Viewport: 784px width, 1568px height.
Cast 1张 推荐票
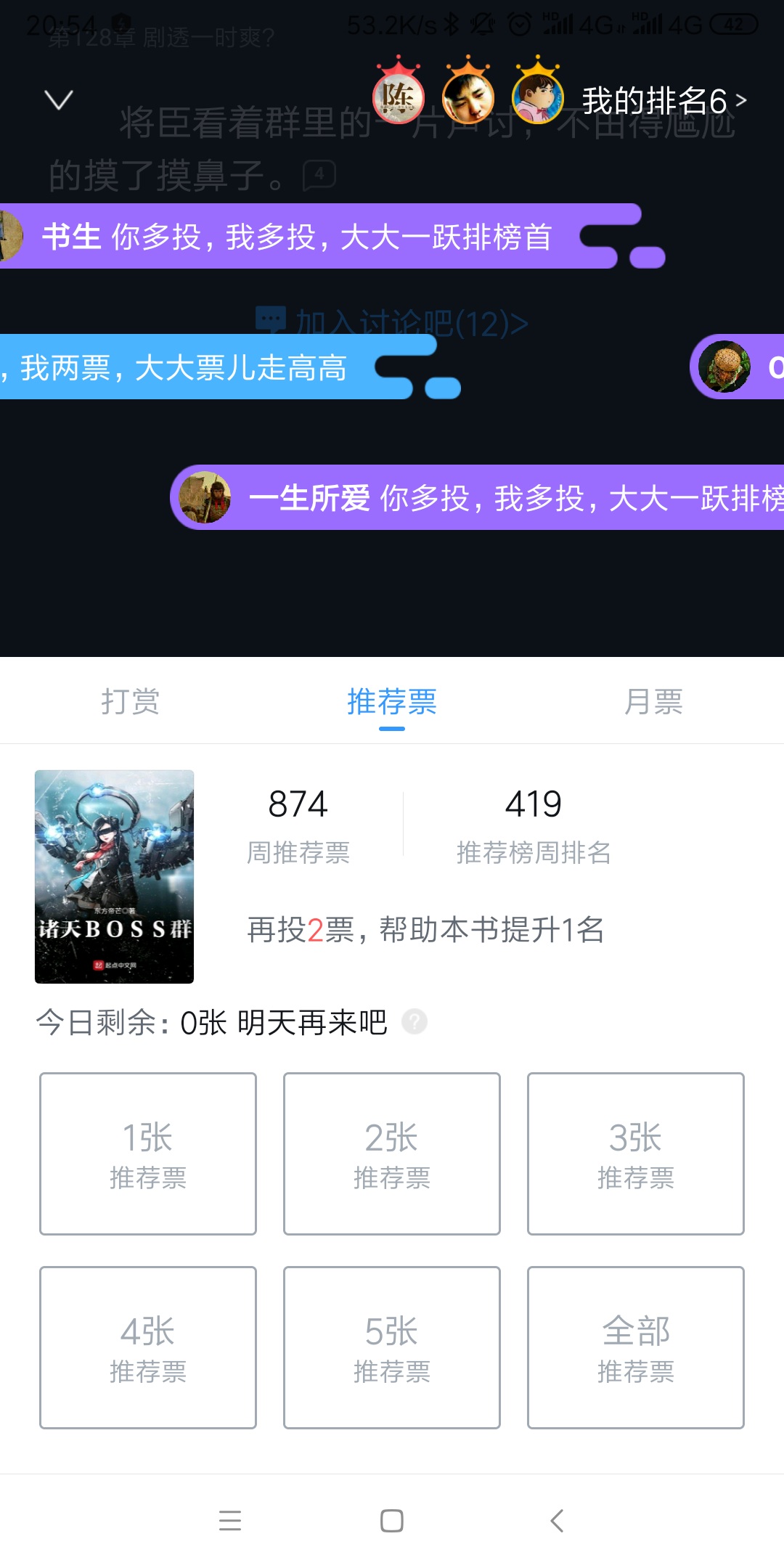[148, 1153]
